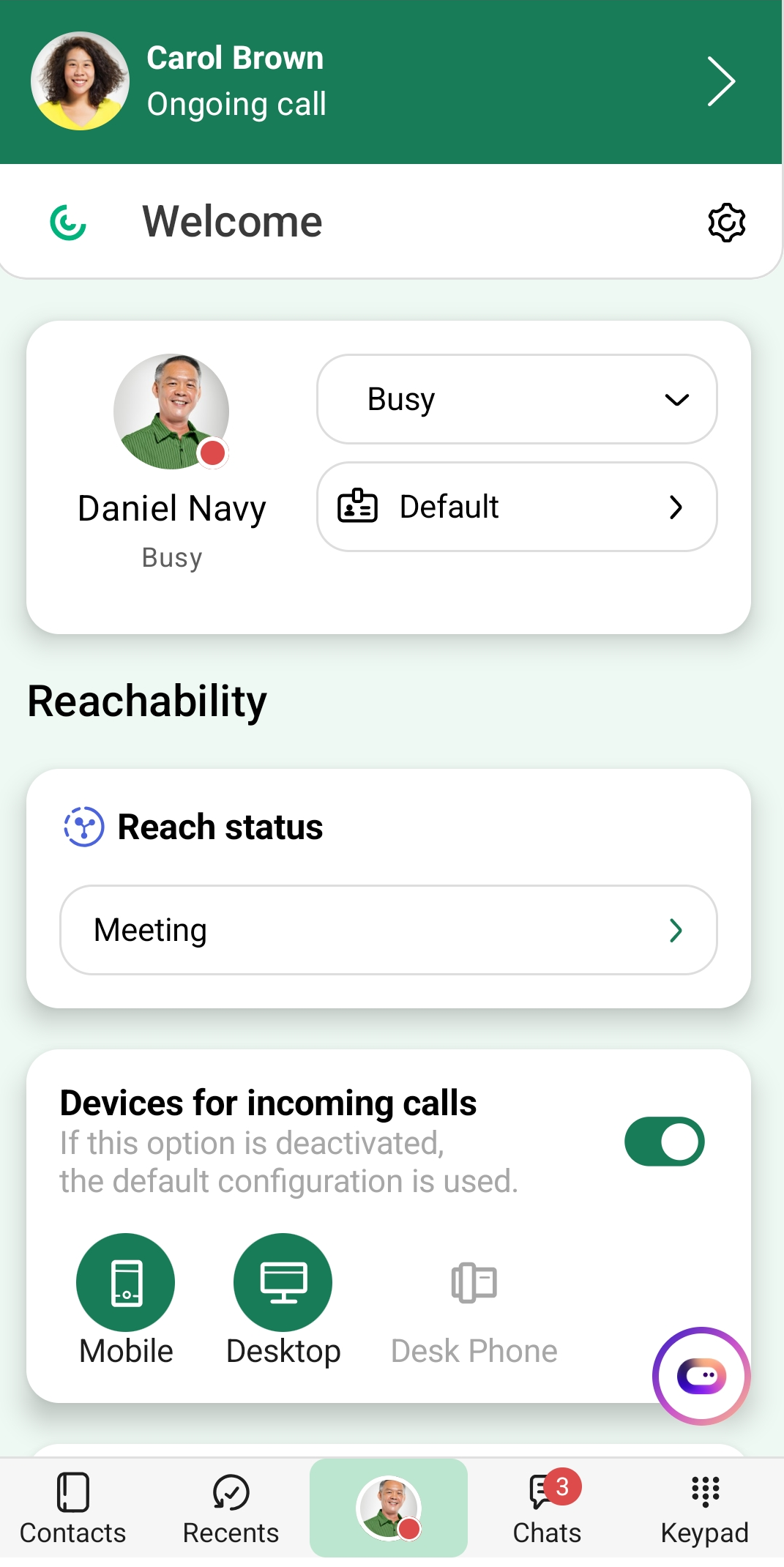Open the Meeting reach status option
This screenshot has width=784, height=1567.
pos(389,930)
